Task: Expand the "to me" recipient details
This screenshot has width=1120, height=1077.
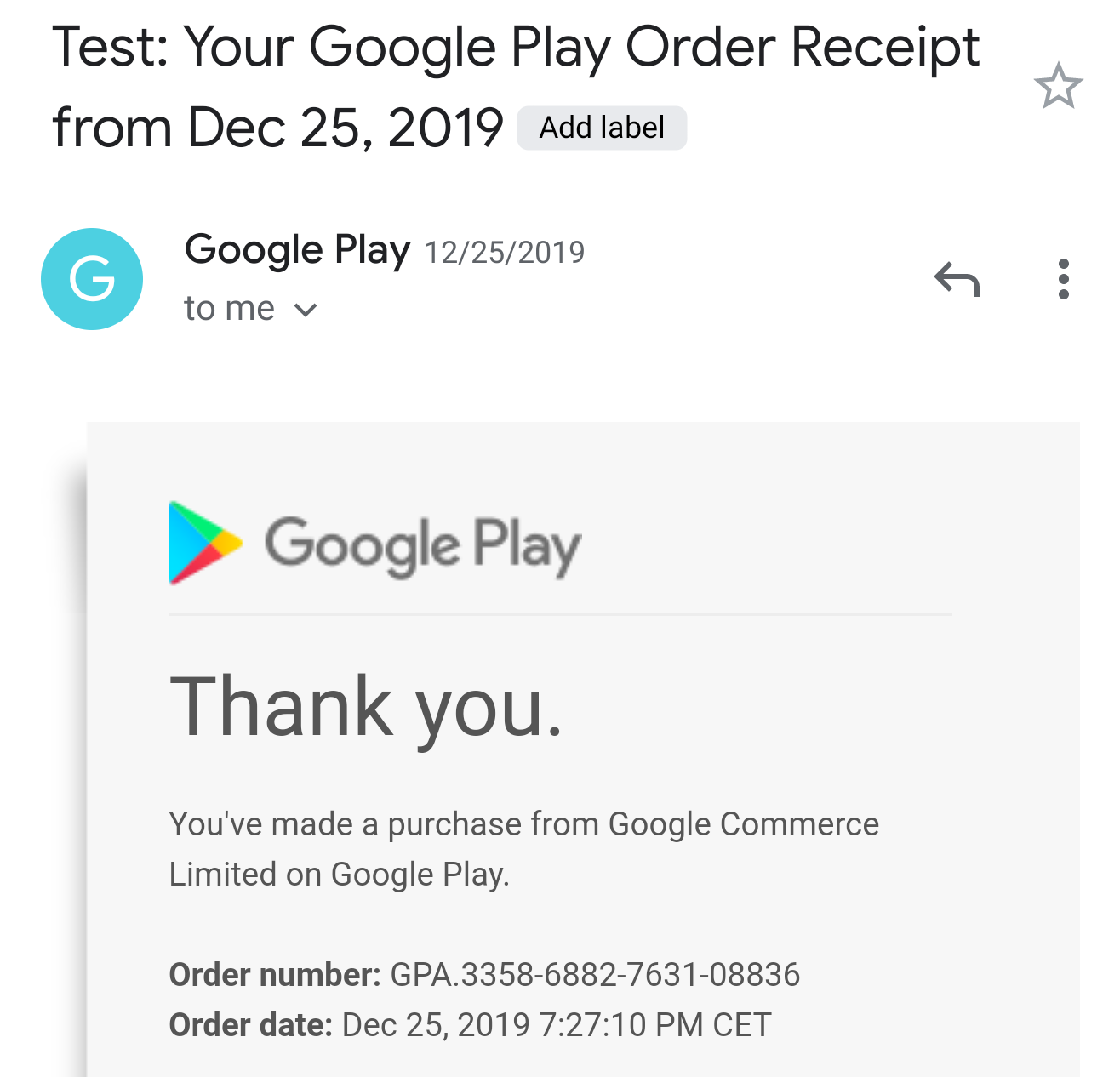Action: (x=304, y=310)
